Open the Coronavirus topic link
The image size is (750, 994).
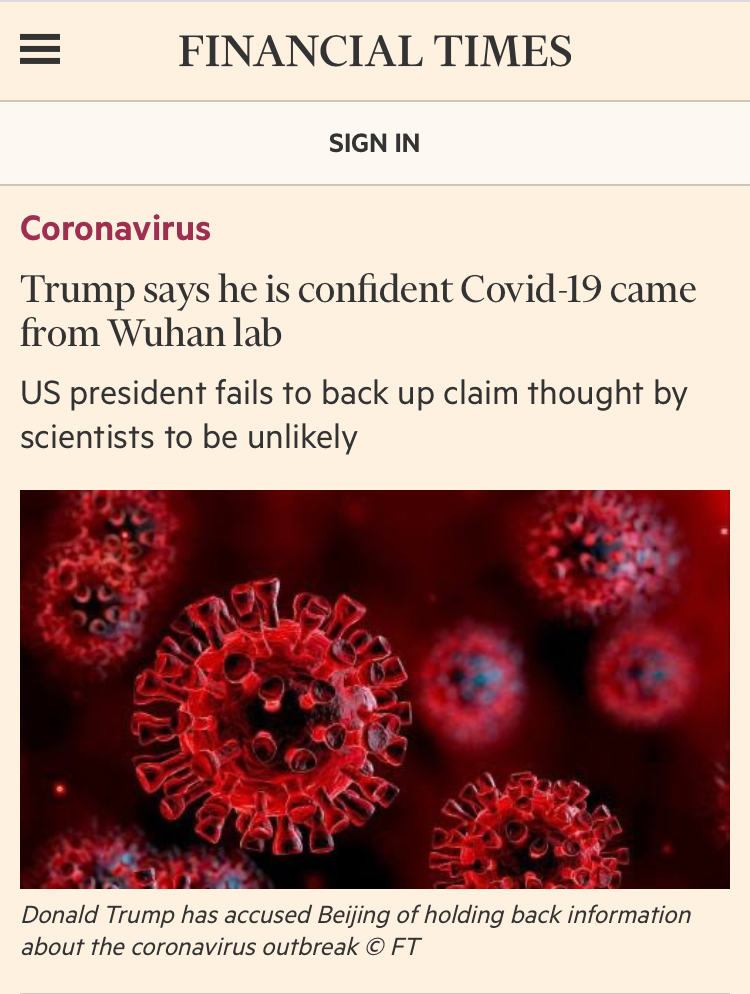point(115,229)
